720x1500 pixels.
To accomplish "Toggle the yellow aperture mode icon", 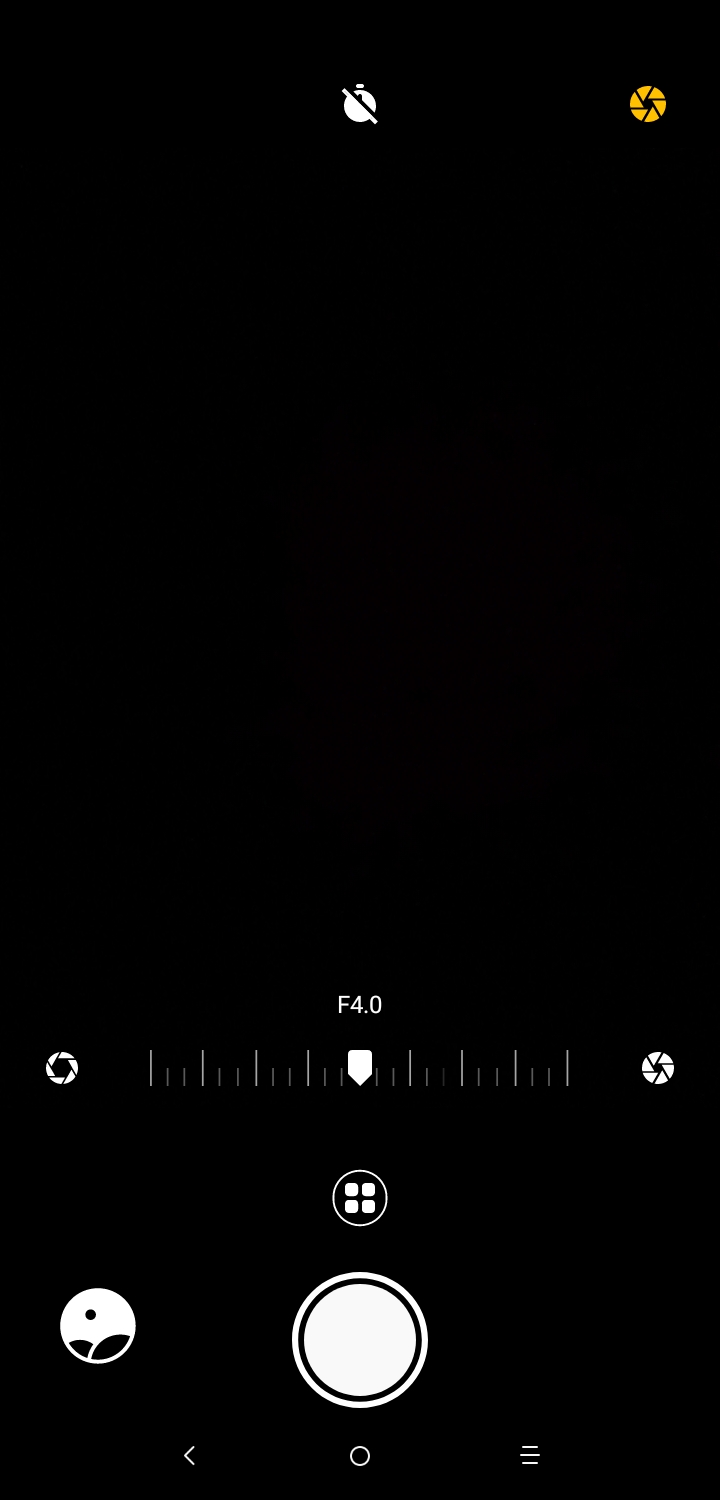I will tap(648, 104).
